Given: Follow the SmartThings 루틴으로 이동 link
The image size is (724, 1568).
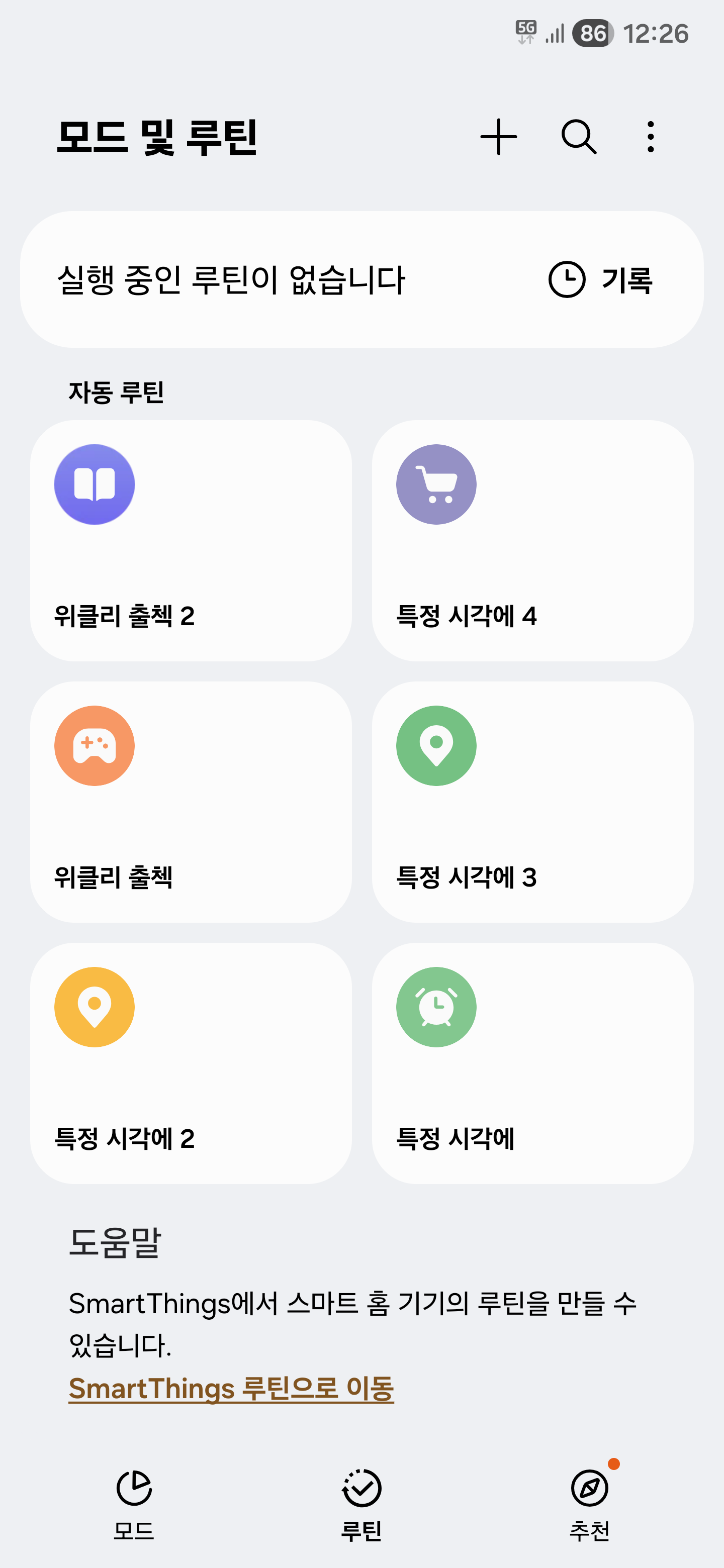Looking at the screenshot, I should (x=231, y=1389).
